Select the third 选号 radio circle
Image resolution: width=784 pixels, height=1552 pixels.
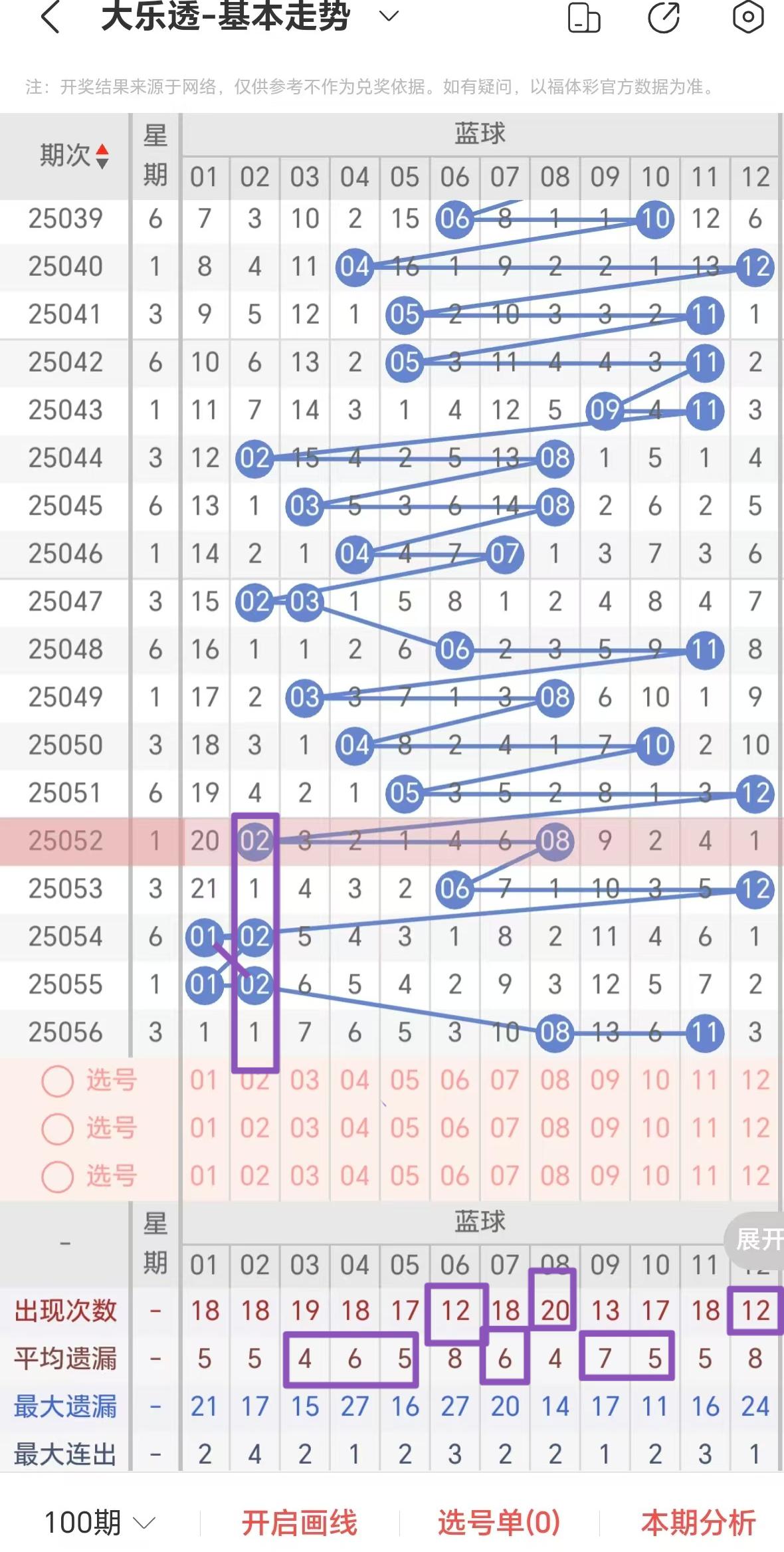coord(57,1176)
